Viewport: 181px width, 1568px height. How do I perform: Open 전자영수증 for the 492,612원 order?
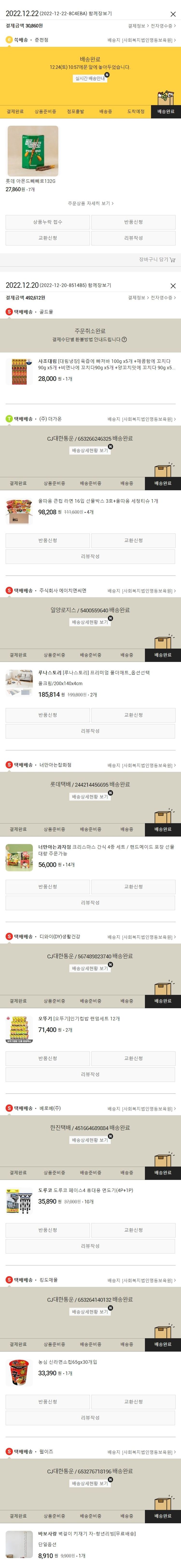pos(163,298)
